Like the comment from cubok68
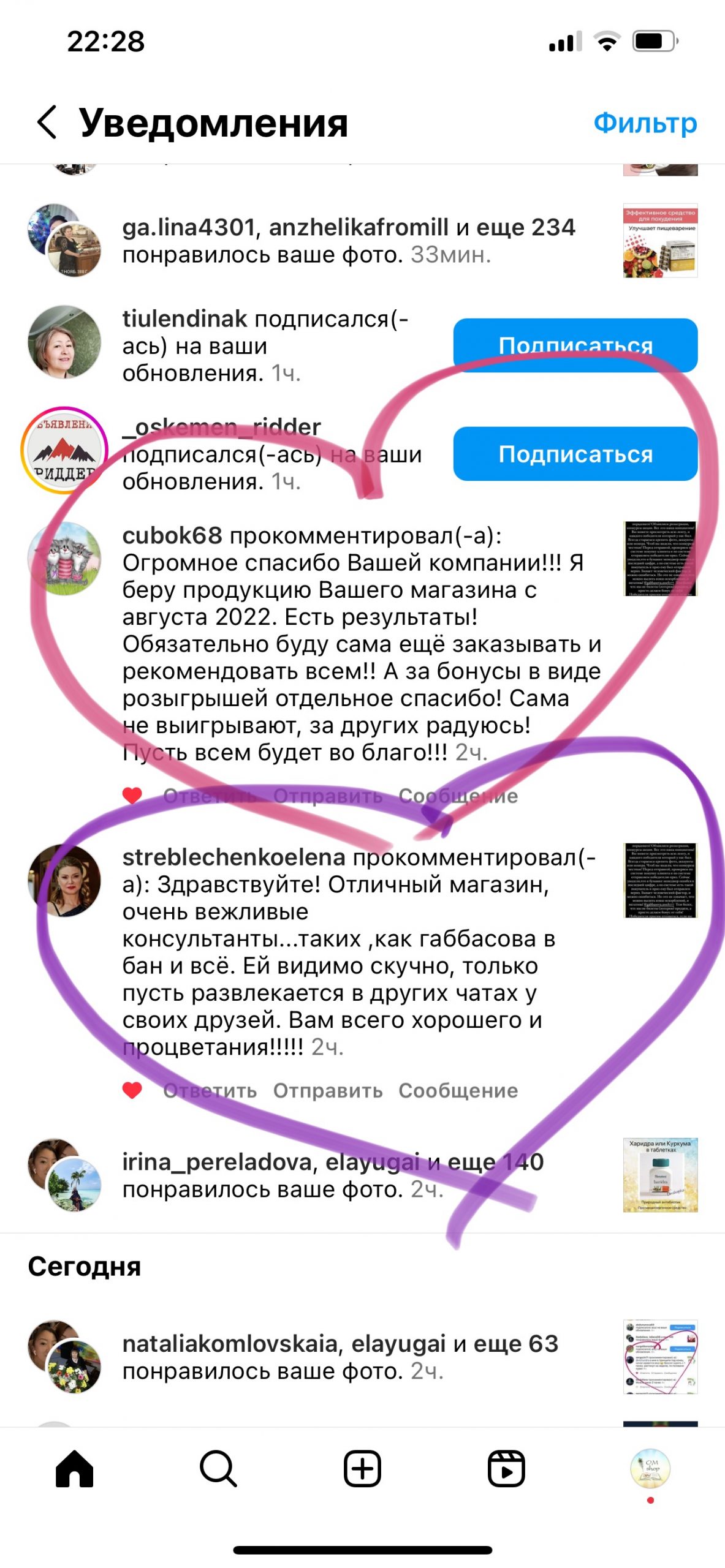This screenshot has height=1568, width=725. (132, 796)
